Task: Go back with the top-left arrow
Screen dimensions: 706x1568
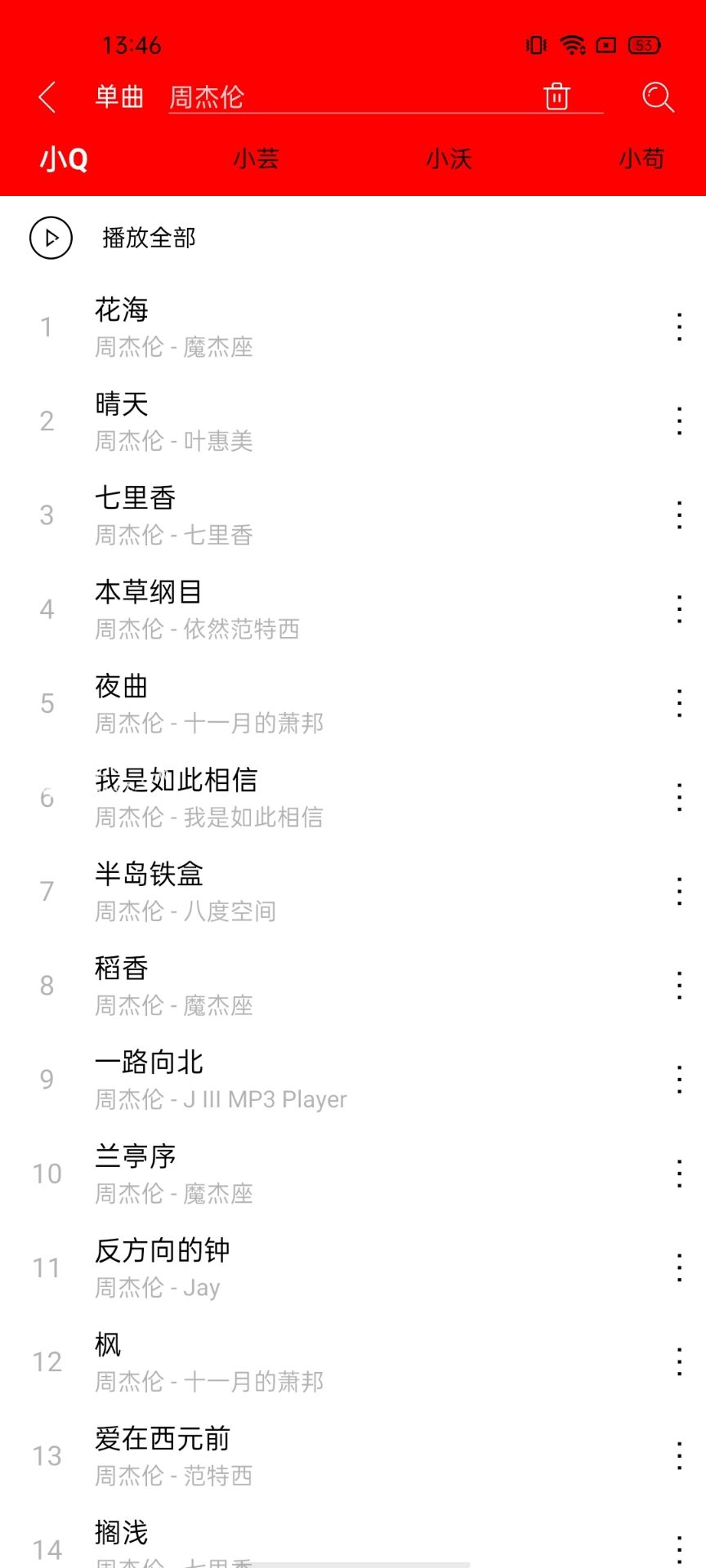Action: (47, 97)
